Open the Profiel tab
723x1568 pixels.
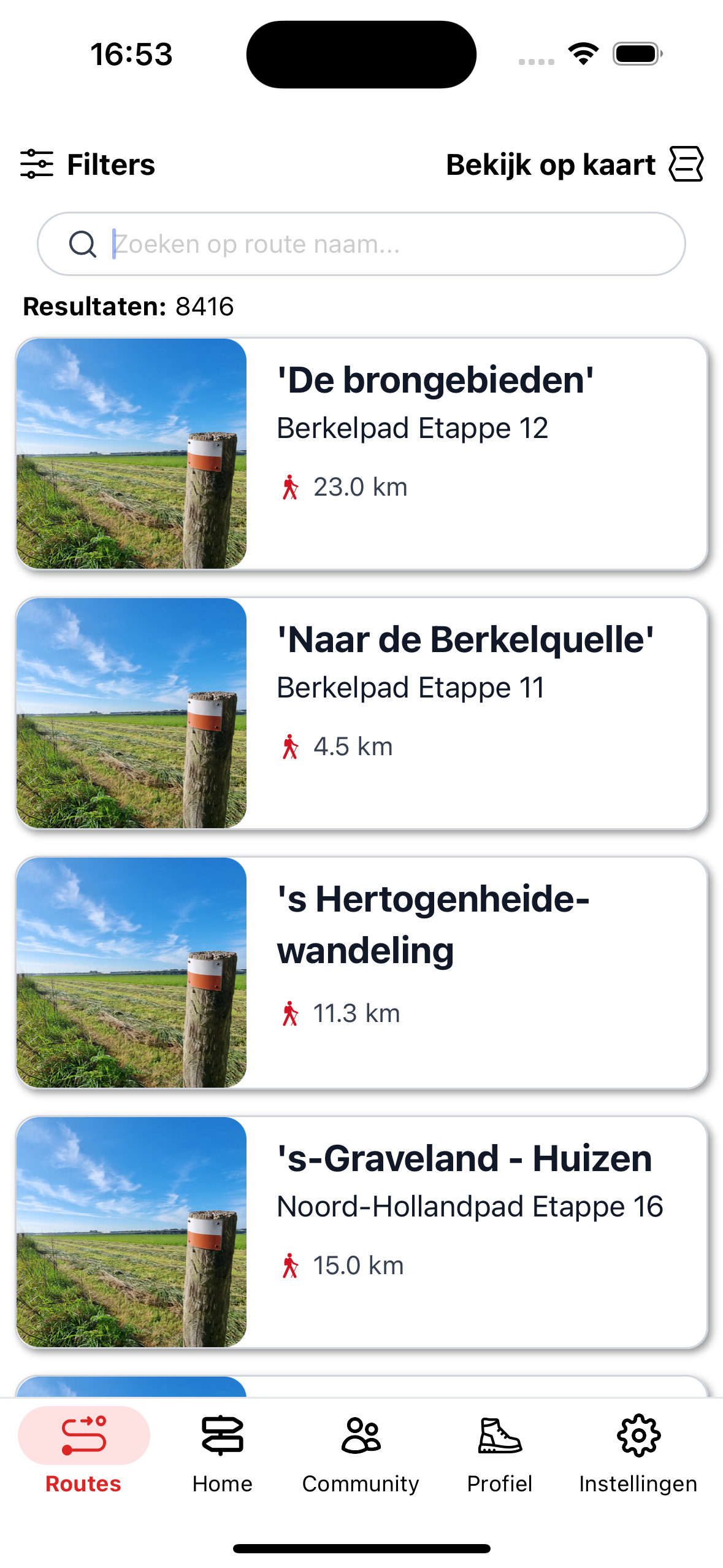click(500, 1454)
